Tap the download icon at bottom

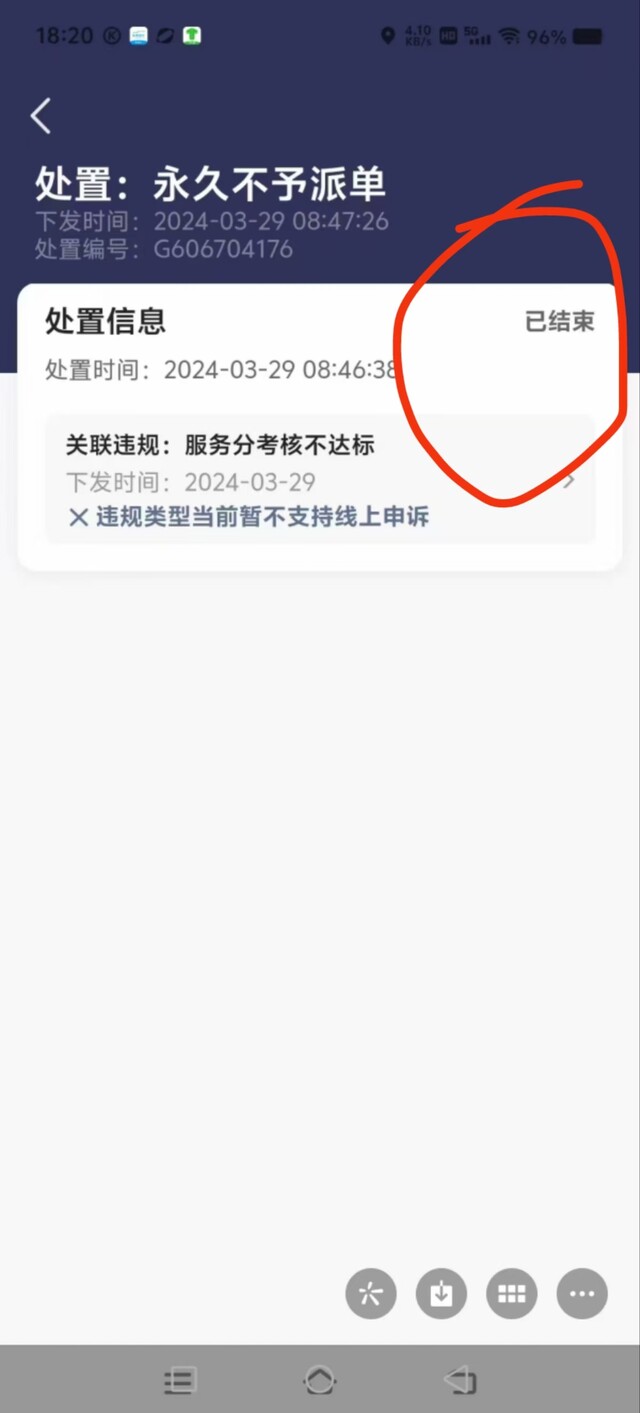pos(441,1294)
